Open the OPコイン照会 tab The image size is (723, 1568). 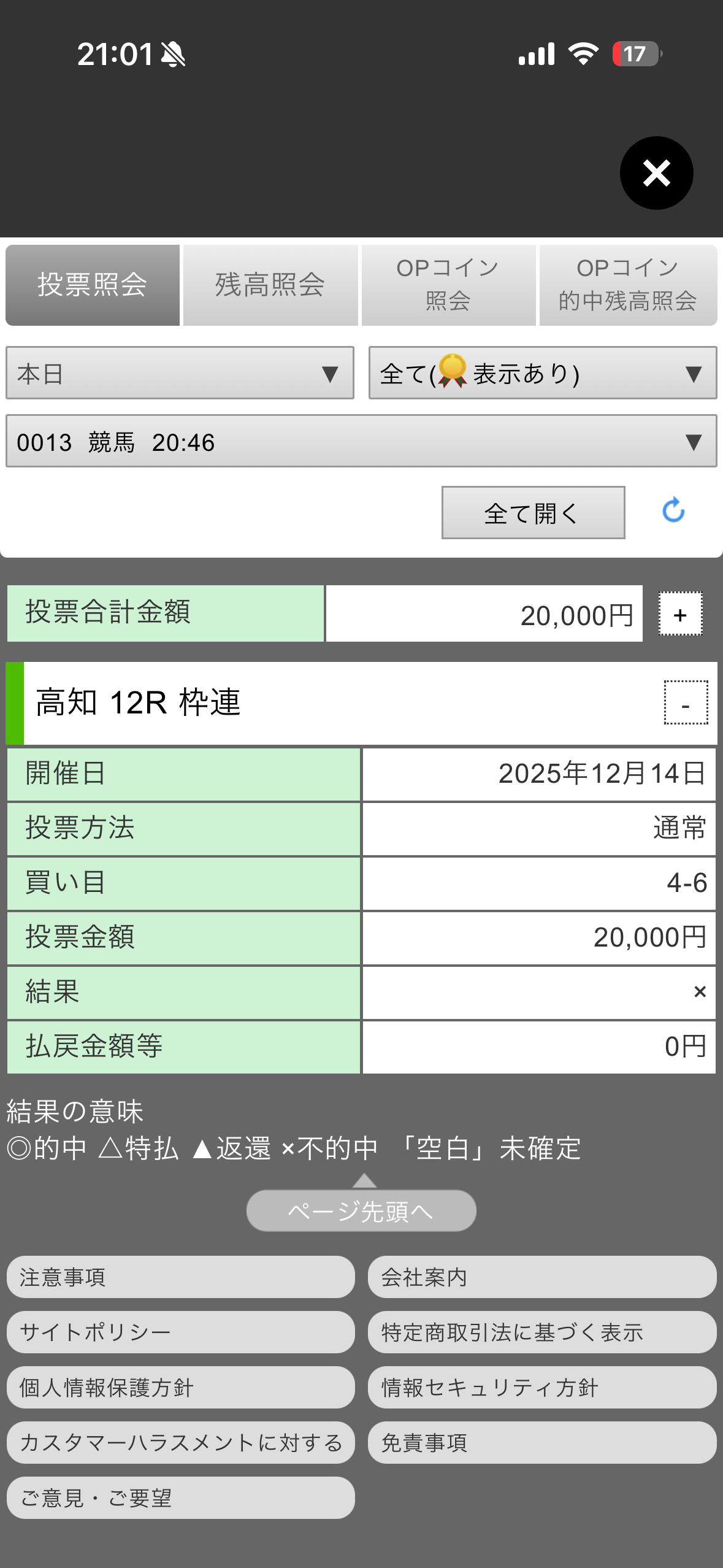(448, 285)
